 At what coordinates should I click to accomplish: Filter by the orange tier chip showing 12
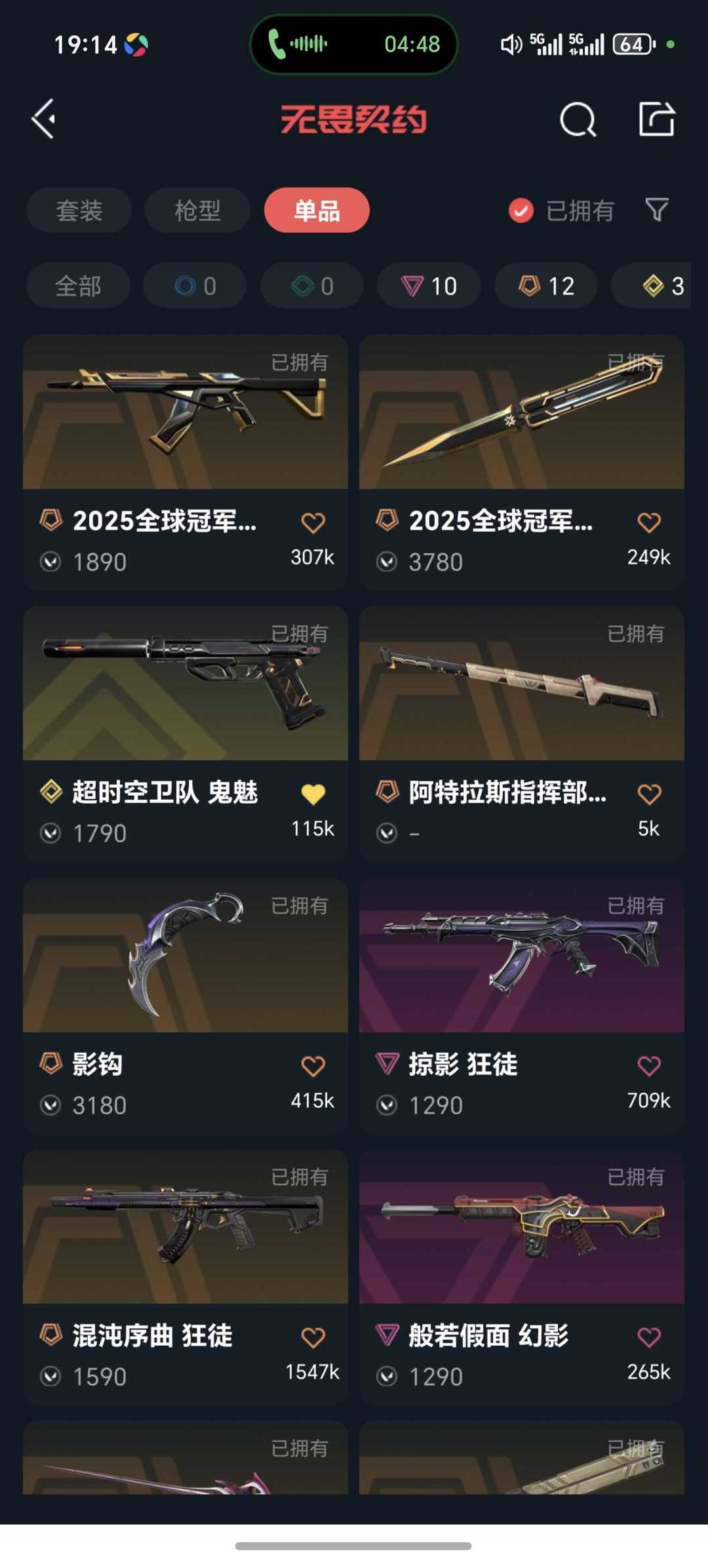click(546, 286)
